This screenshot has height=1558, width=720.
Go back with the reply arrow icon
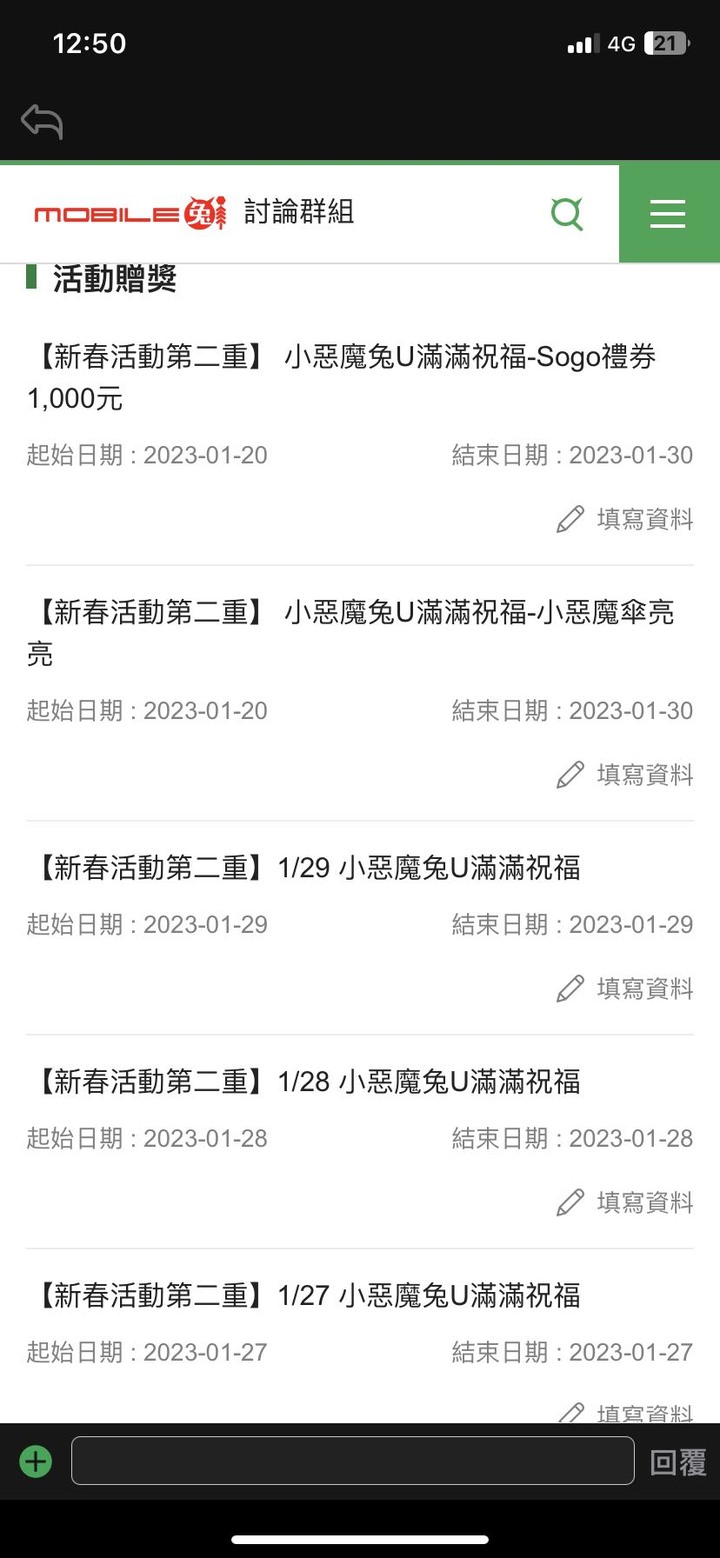point(42,122)
